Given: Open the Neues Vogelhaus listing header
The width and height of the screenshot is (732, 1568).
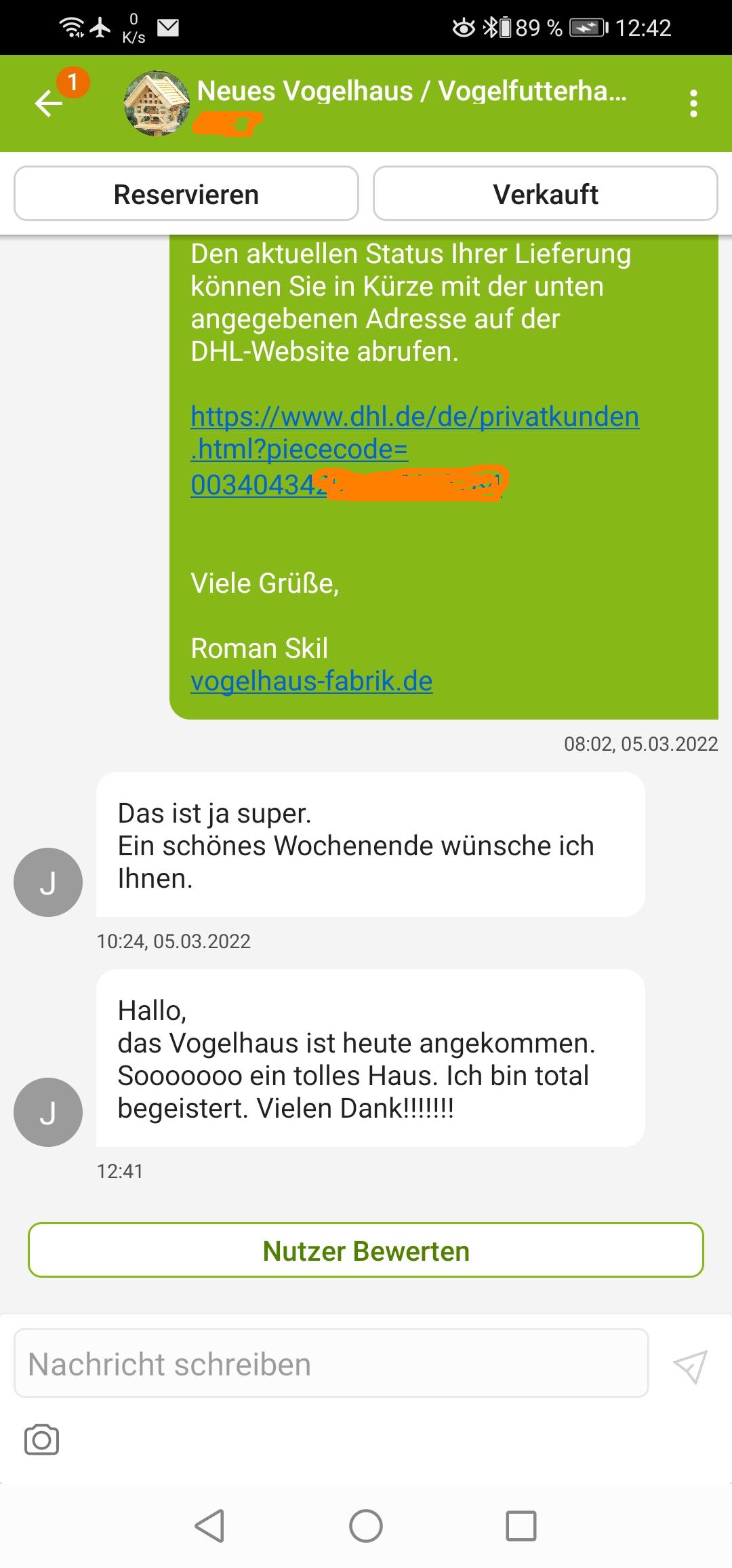Looking at the screenshot, I should [411, 92].
